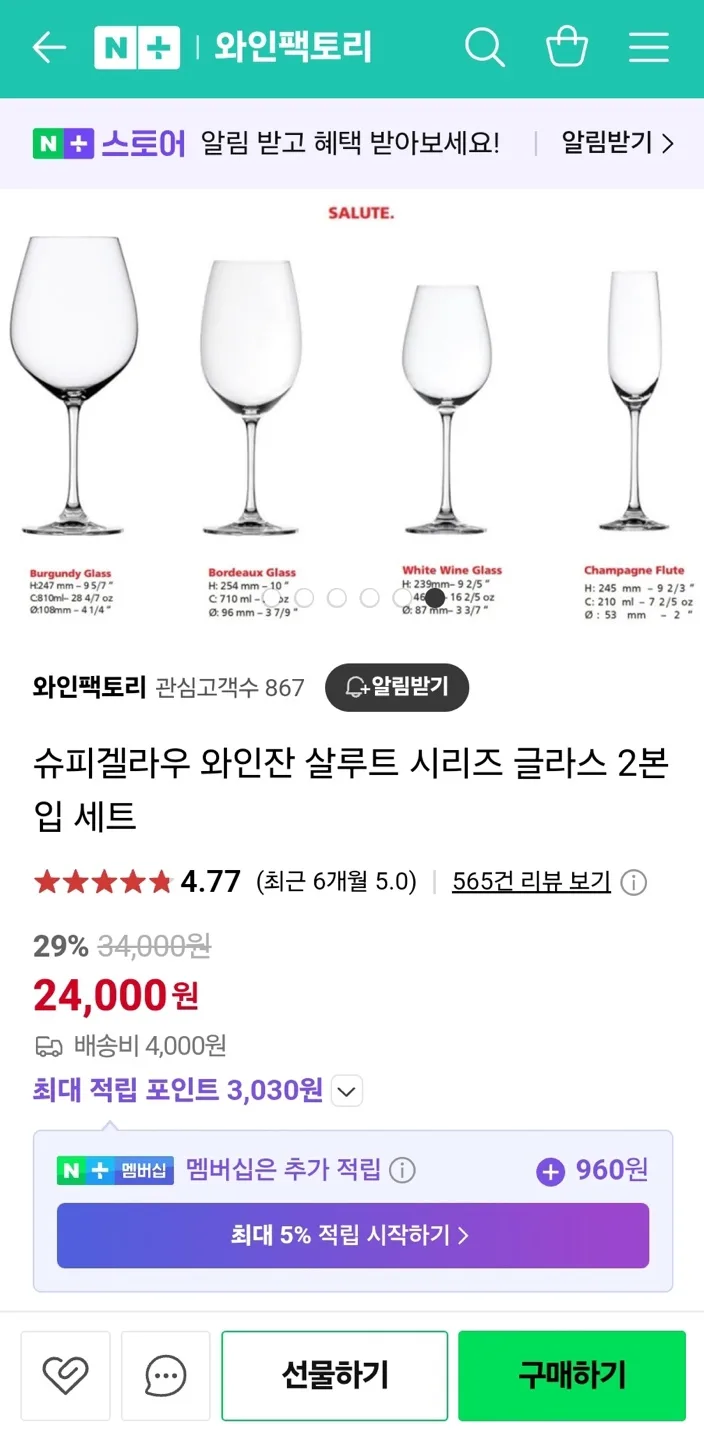Tap 알림받기 in the top banner

coord(617,143)
